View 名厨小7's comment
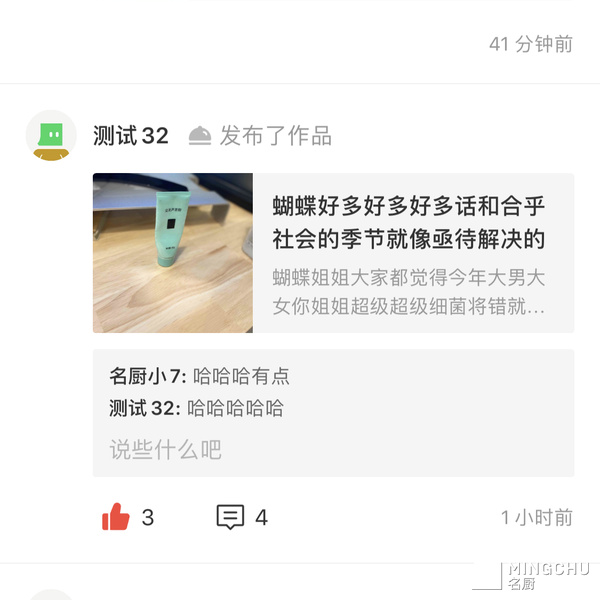 click(200, 376)
